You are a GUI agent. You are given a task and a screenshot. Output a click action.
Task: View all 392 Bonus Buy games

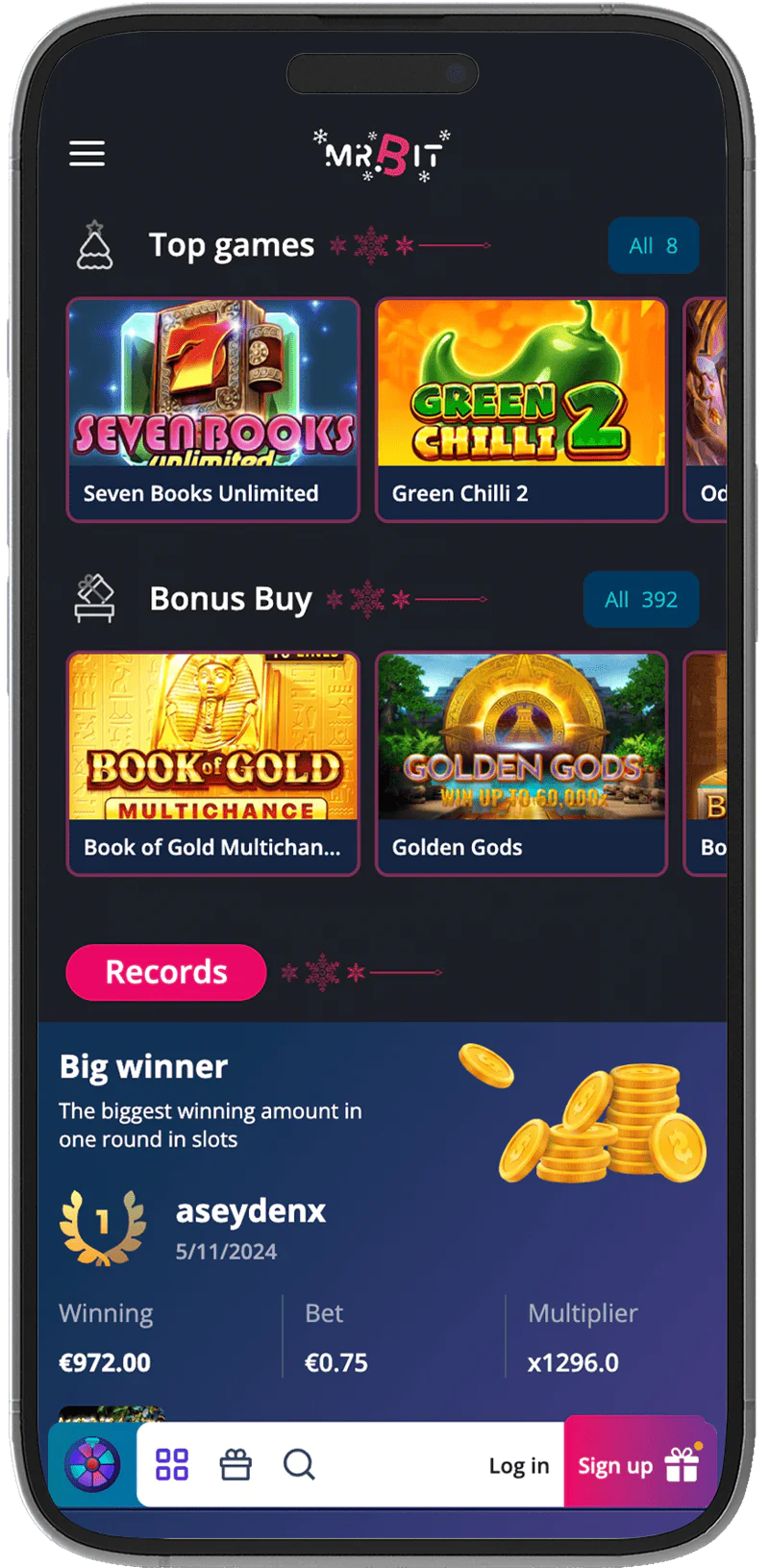[640, 600]
